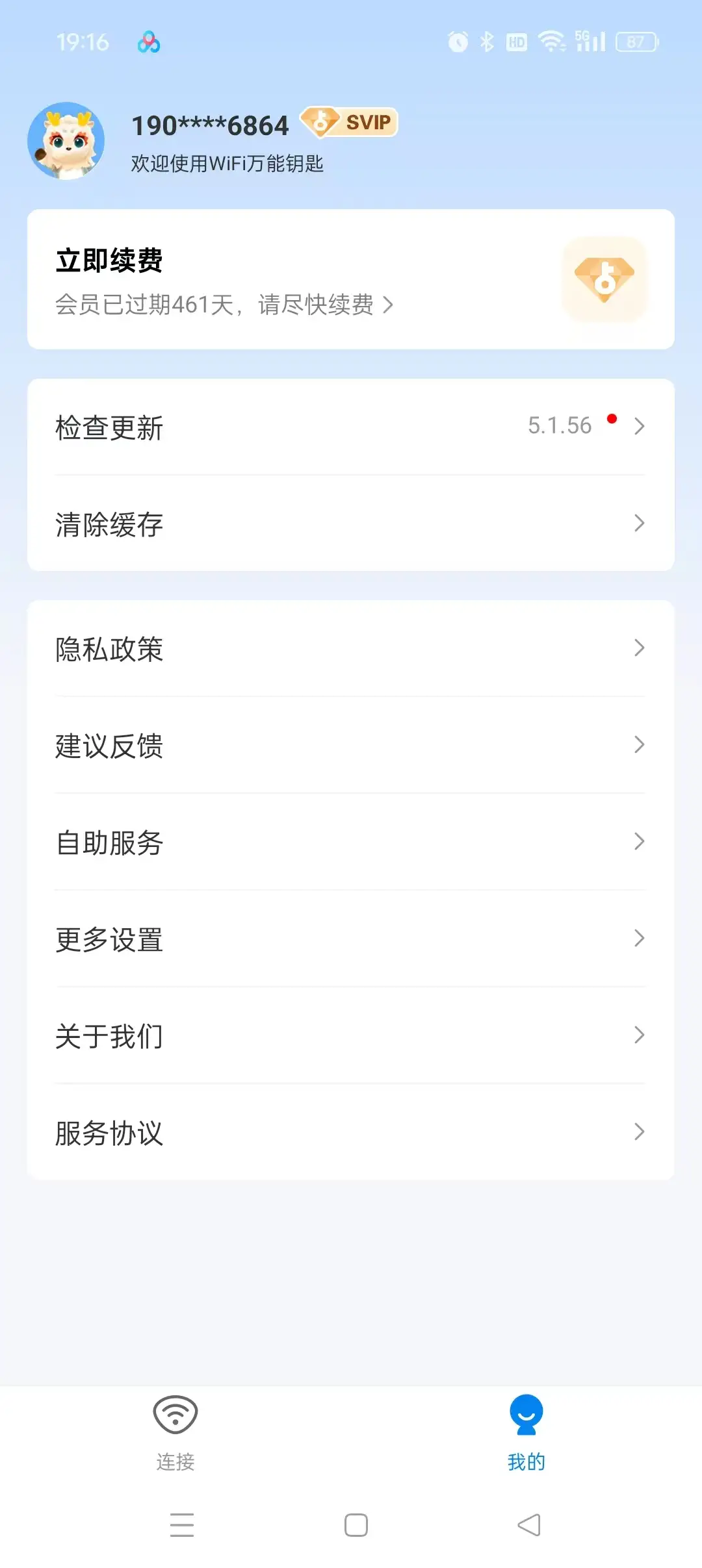
Task: Open 自助服务 self-service page
Action: [x=351, y=843]
